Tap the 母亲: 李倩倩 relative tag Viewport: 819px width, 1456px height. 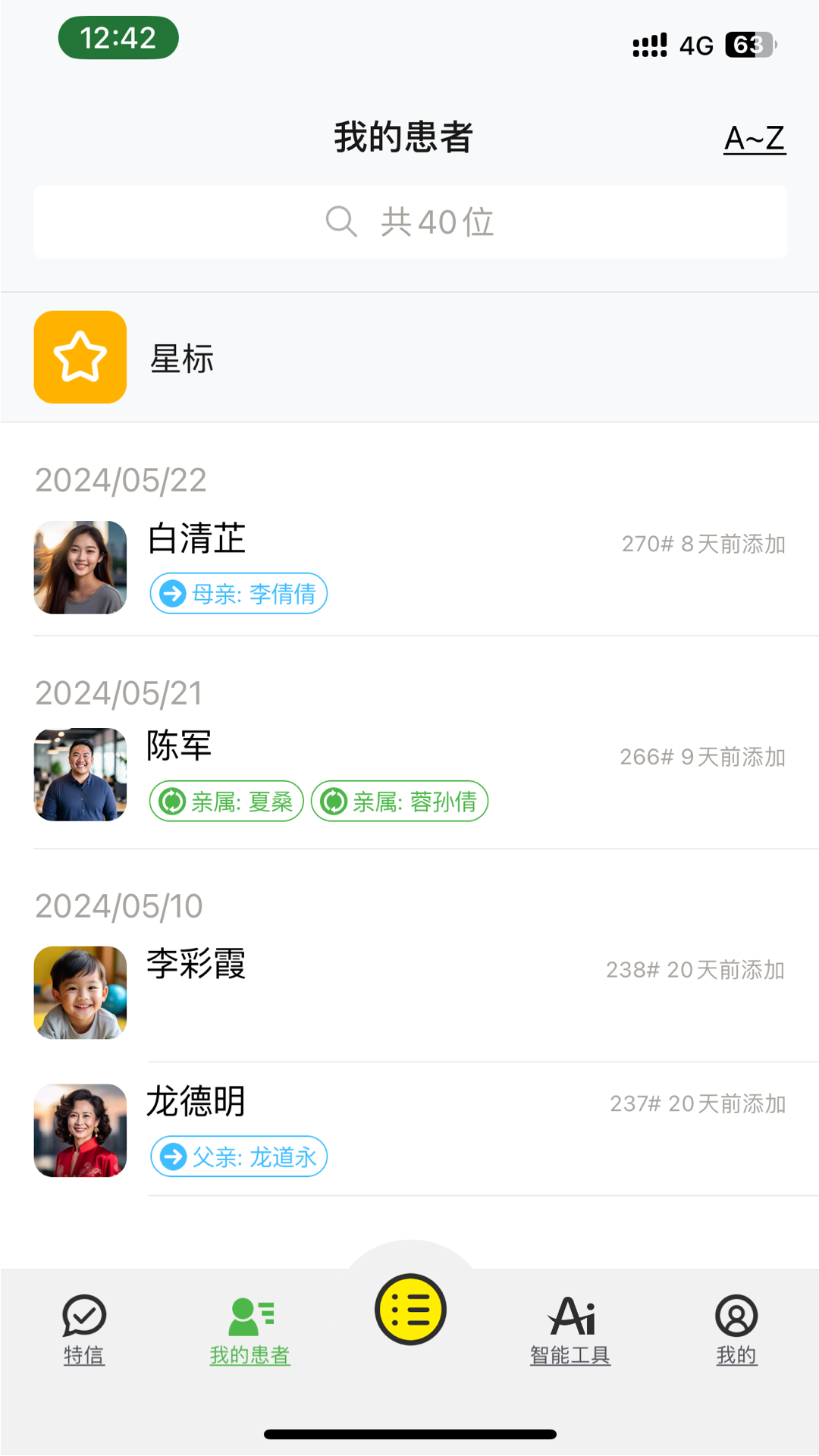239,594
